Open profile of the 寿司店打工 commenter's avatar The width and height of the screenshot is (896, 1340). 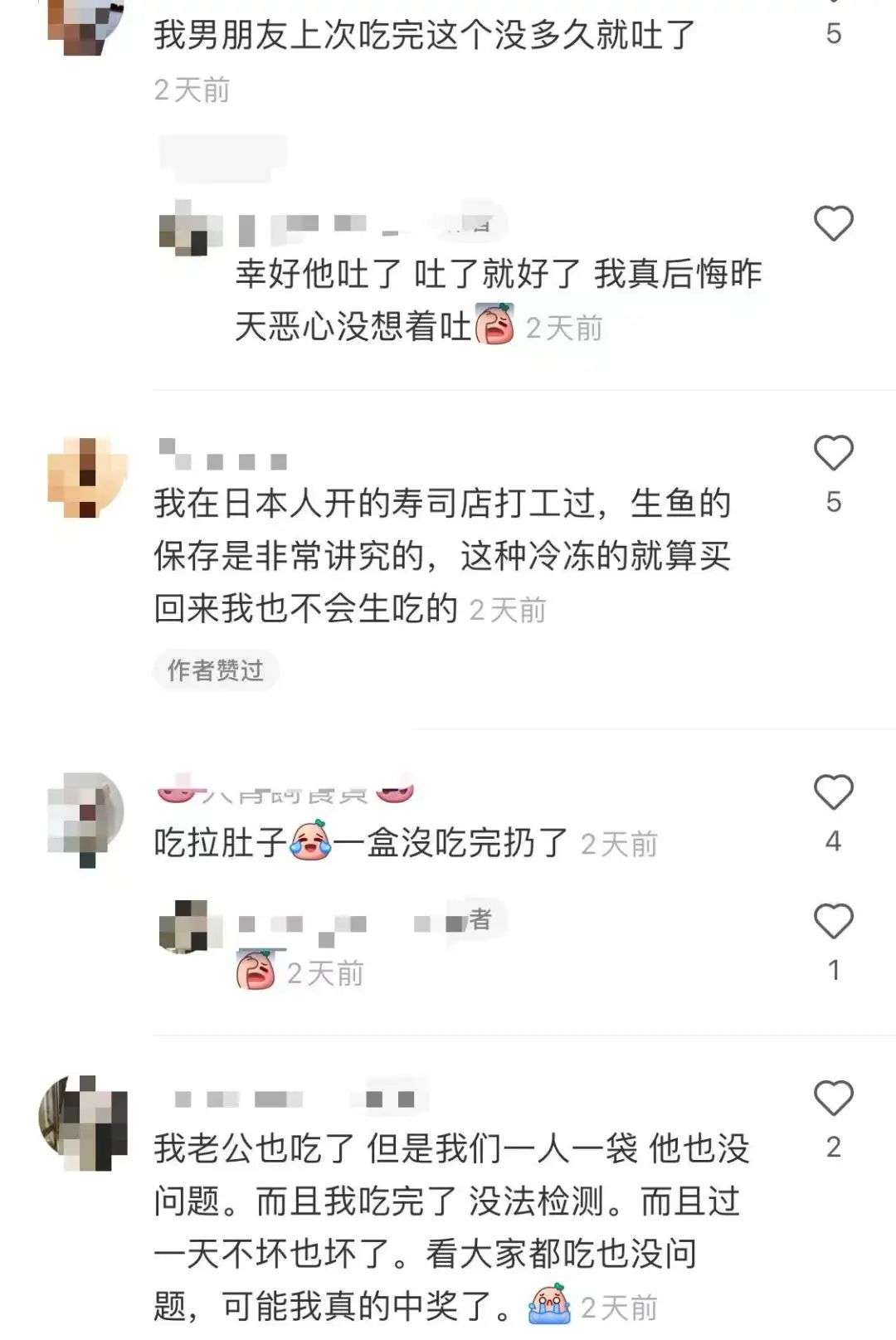(x=86, y=479)
